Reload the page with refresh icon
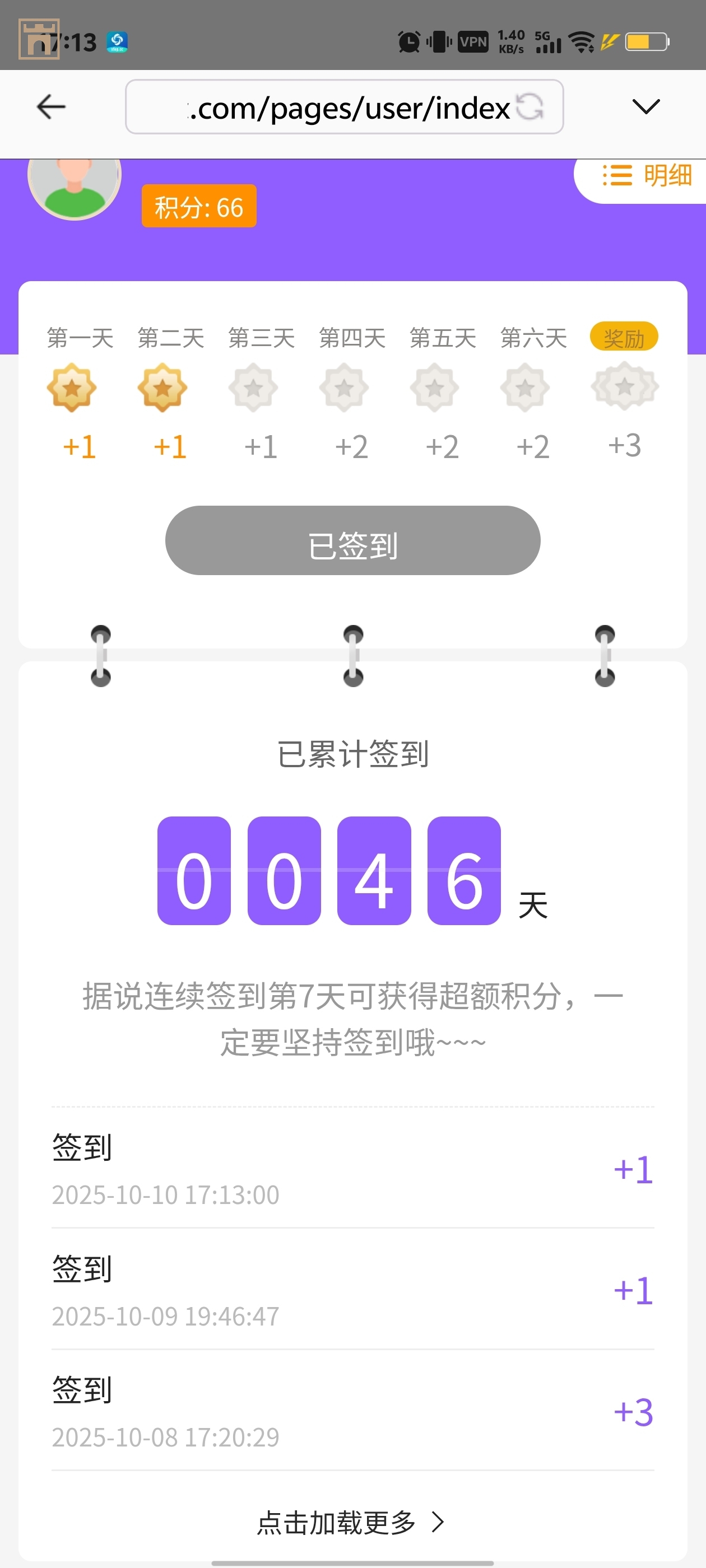This screenshot has width=706, height=1568. click(529, 107)
